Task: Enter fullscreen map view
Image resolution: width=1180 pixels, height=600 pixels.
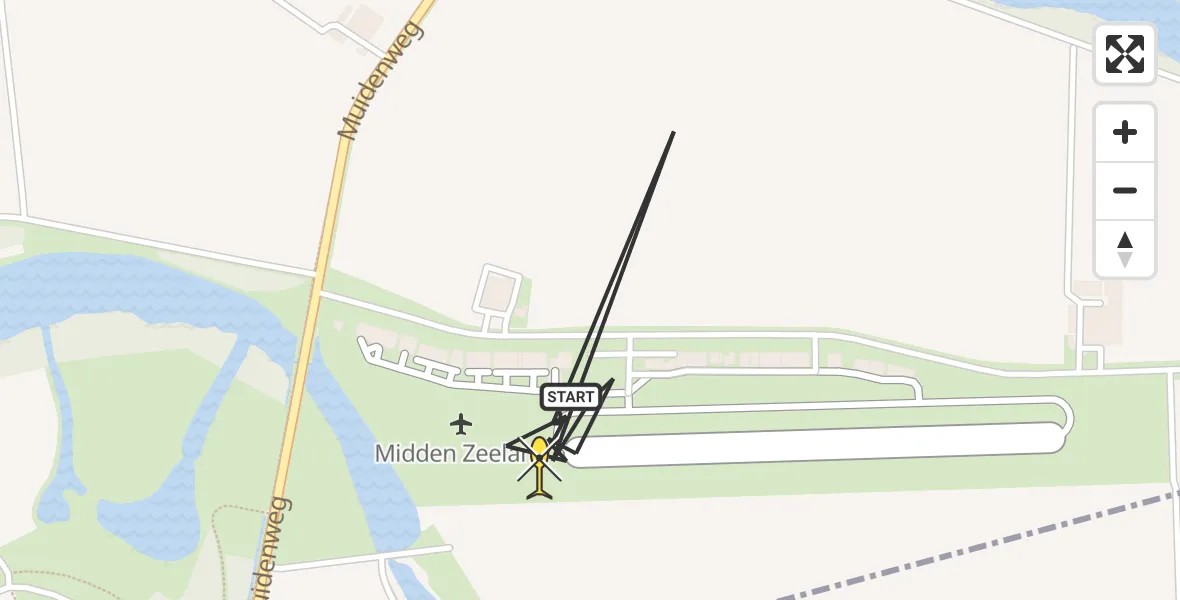Action: click(x=1124, y=54)
